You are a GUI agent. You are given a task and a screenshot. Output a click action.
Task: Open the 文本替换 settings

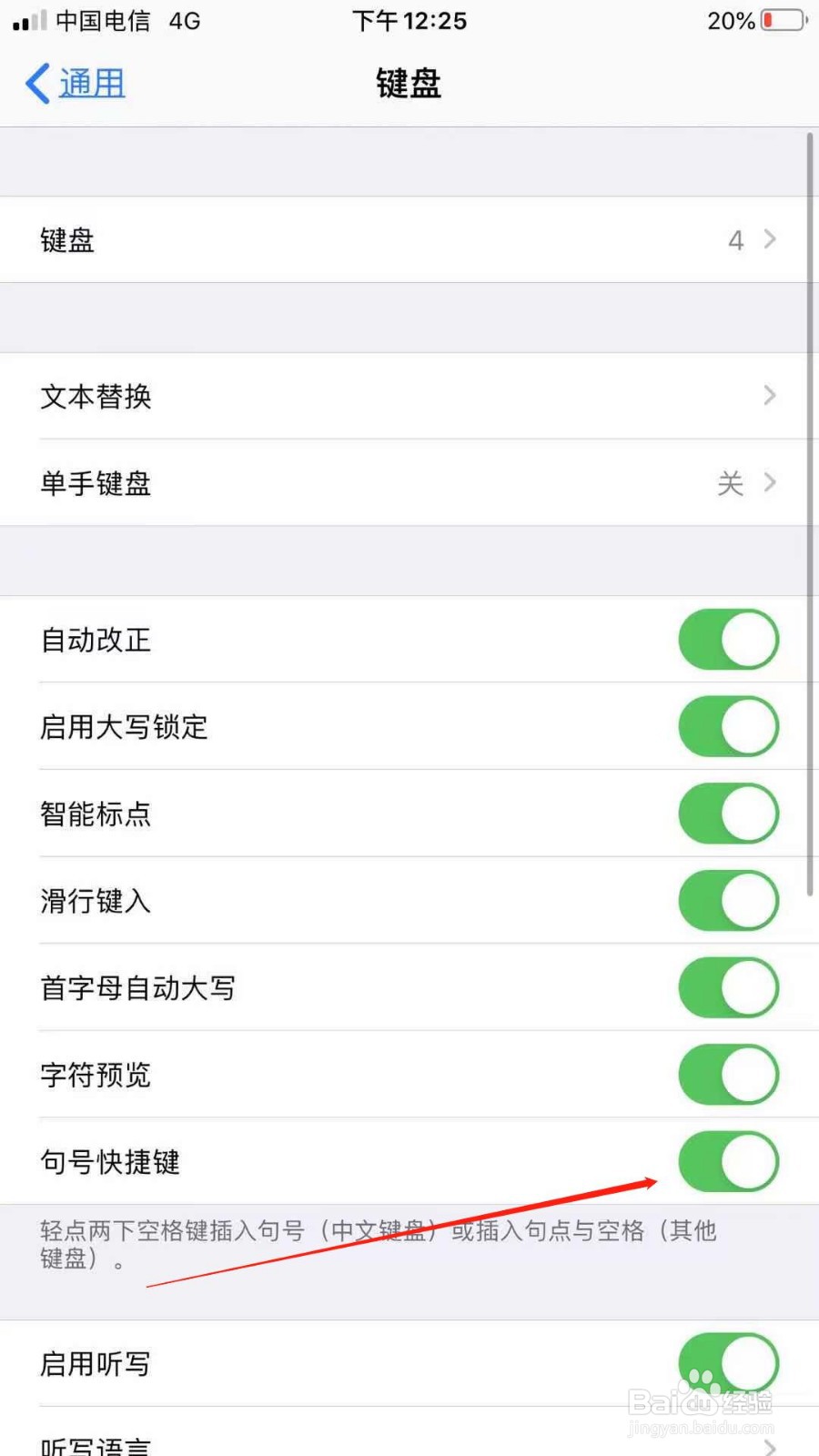click(409, 396)
